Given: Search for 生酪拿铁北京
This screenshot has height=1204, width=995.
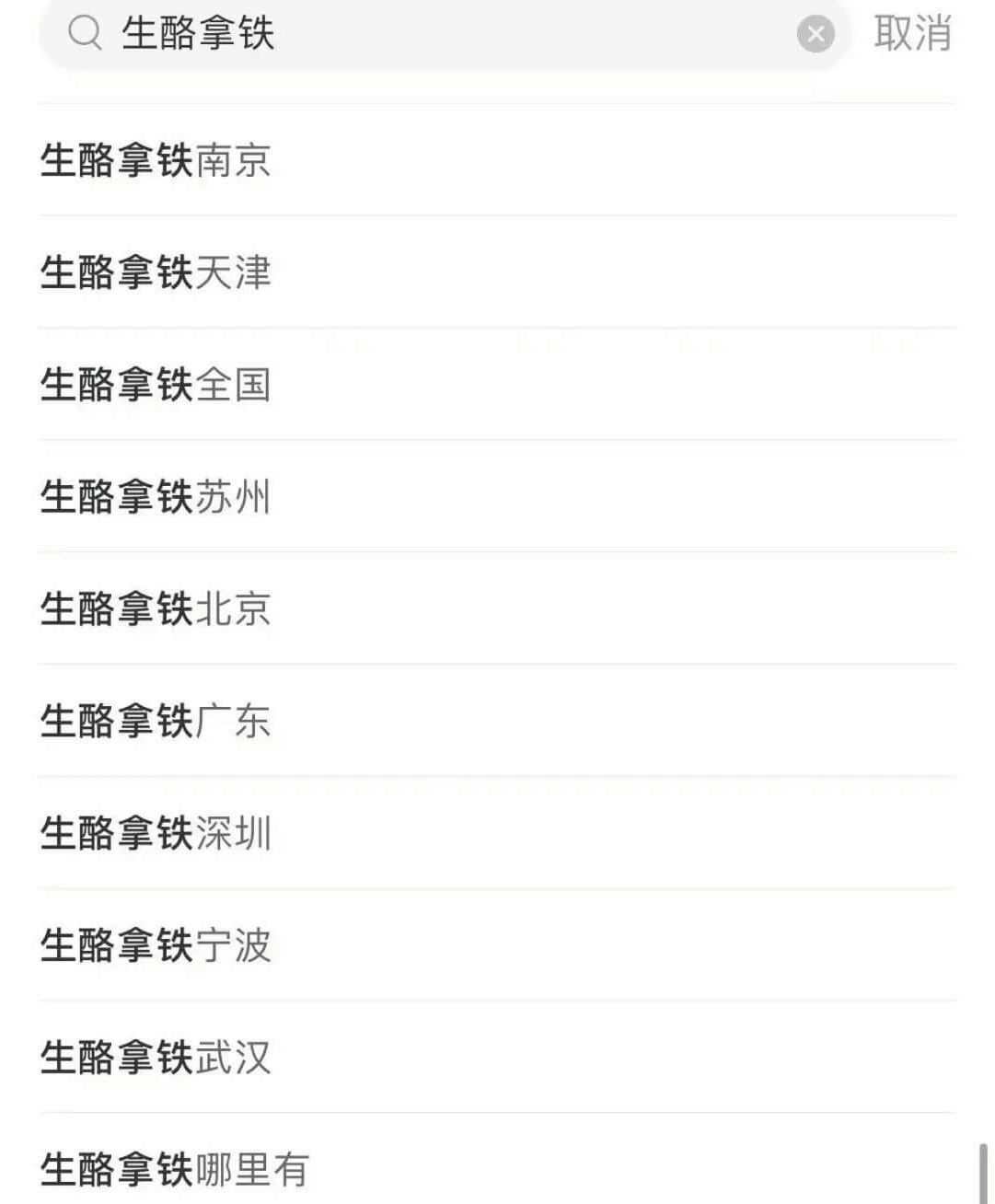Looking at the screenshot, I should pos(156,609).
